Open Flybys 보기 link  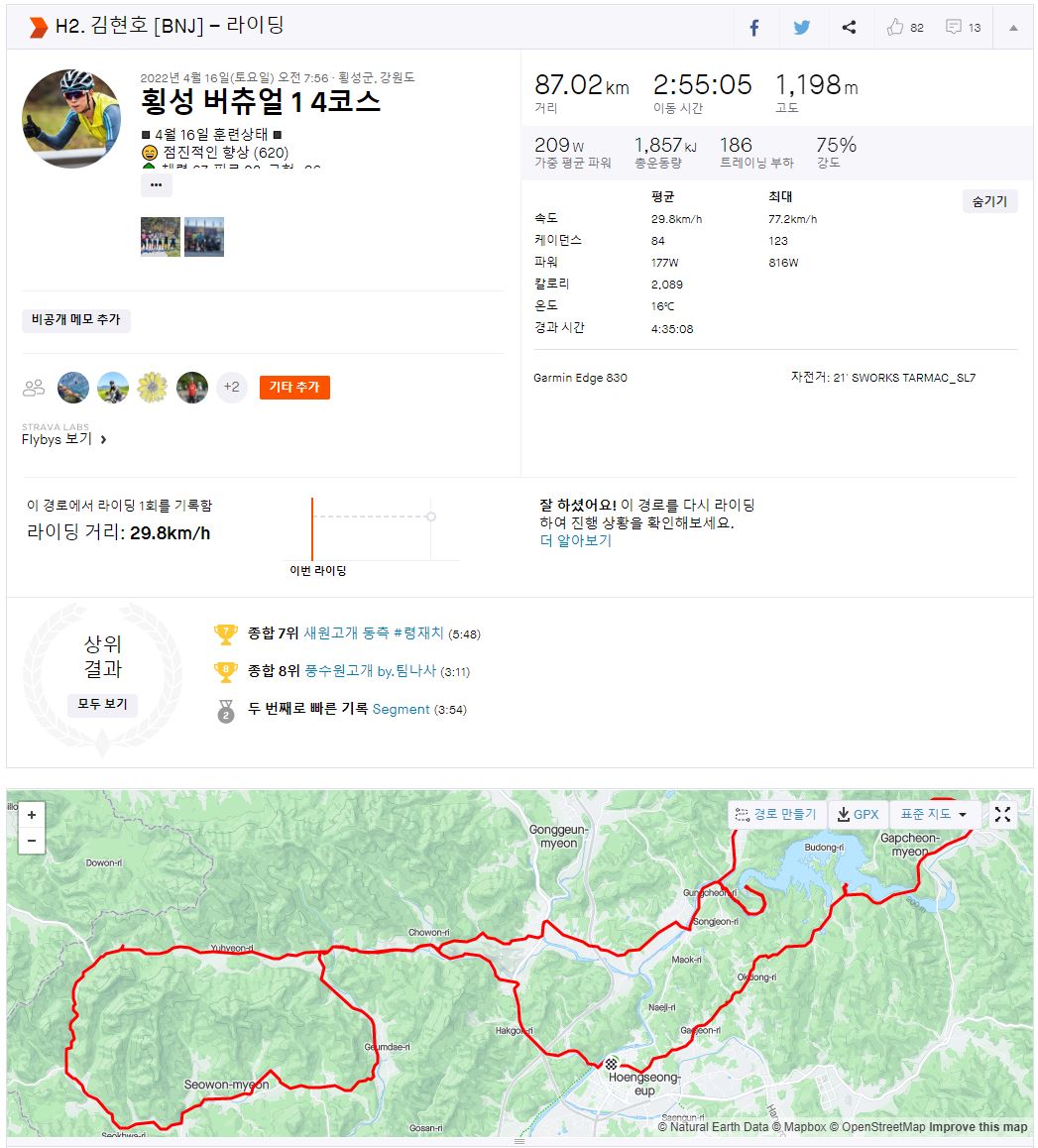(64, 439)
